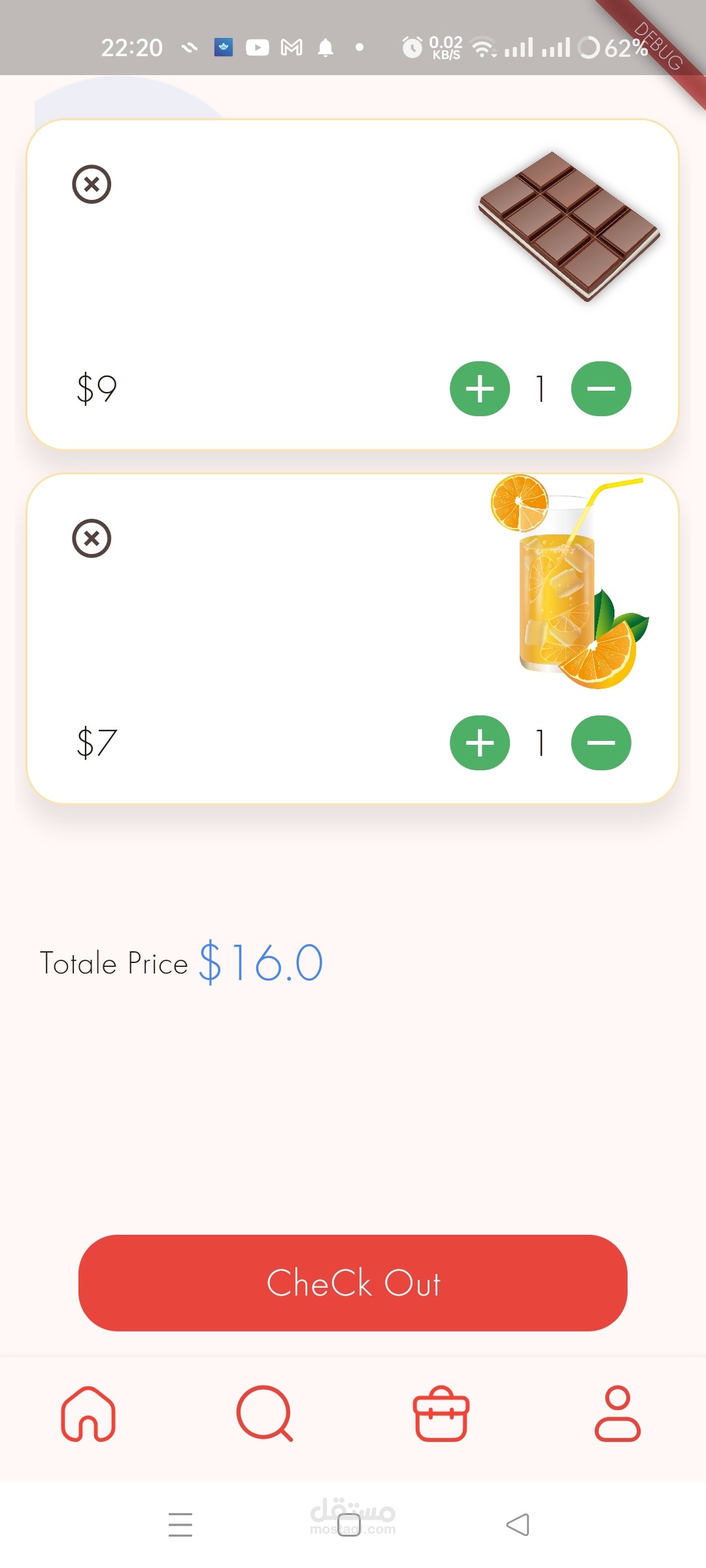
Task: Select the $9 price label
Action: (97, 387)
